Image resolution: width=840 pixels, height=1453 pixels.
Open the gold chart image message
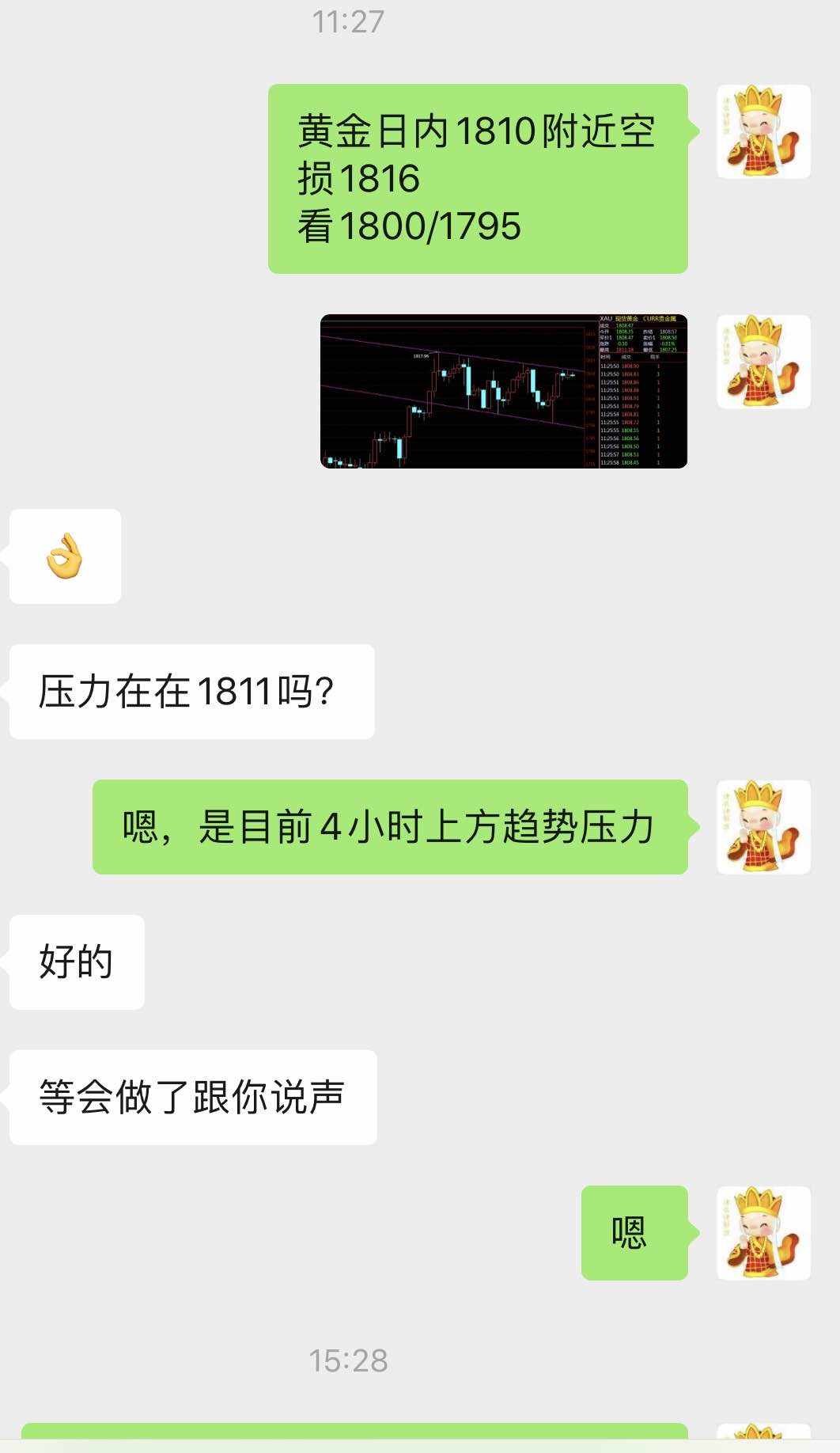pyautogui.click(x=504, y=391)
